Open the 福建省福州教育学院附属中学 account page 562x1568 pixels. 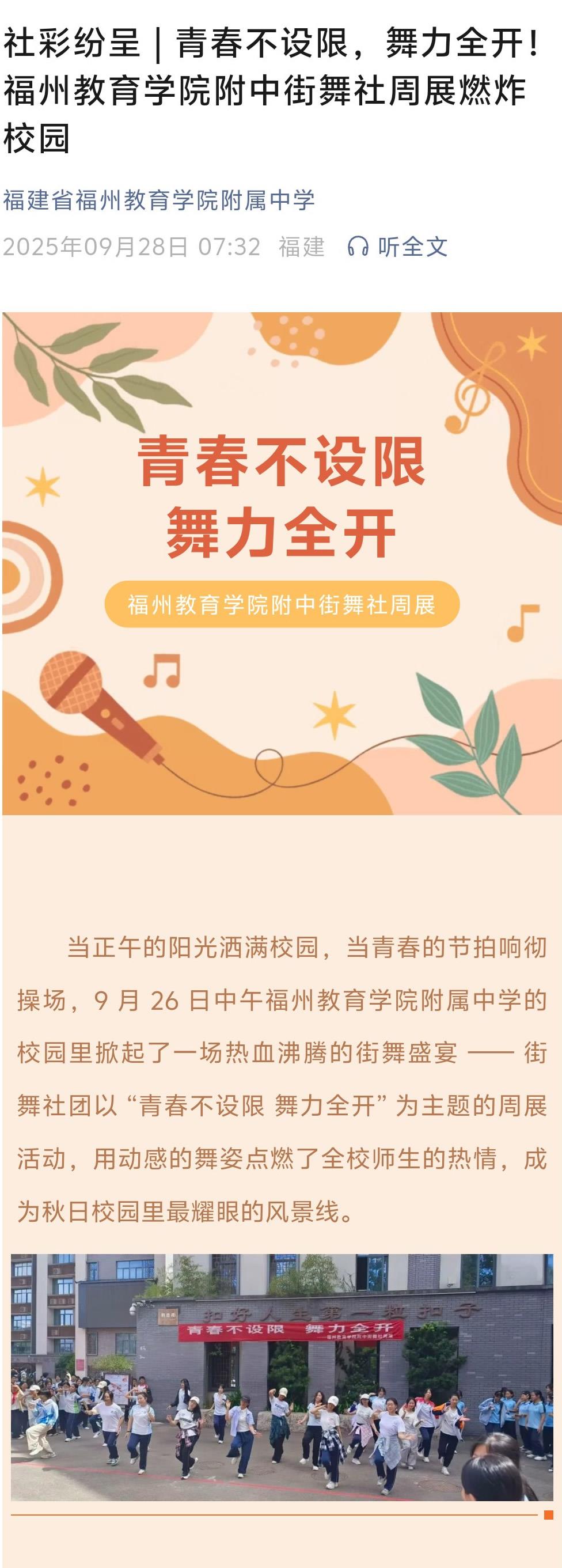pyautogui.click(x=160, y=200)
